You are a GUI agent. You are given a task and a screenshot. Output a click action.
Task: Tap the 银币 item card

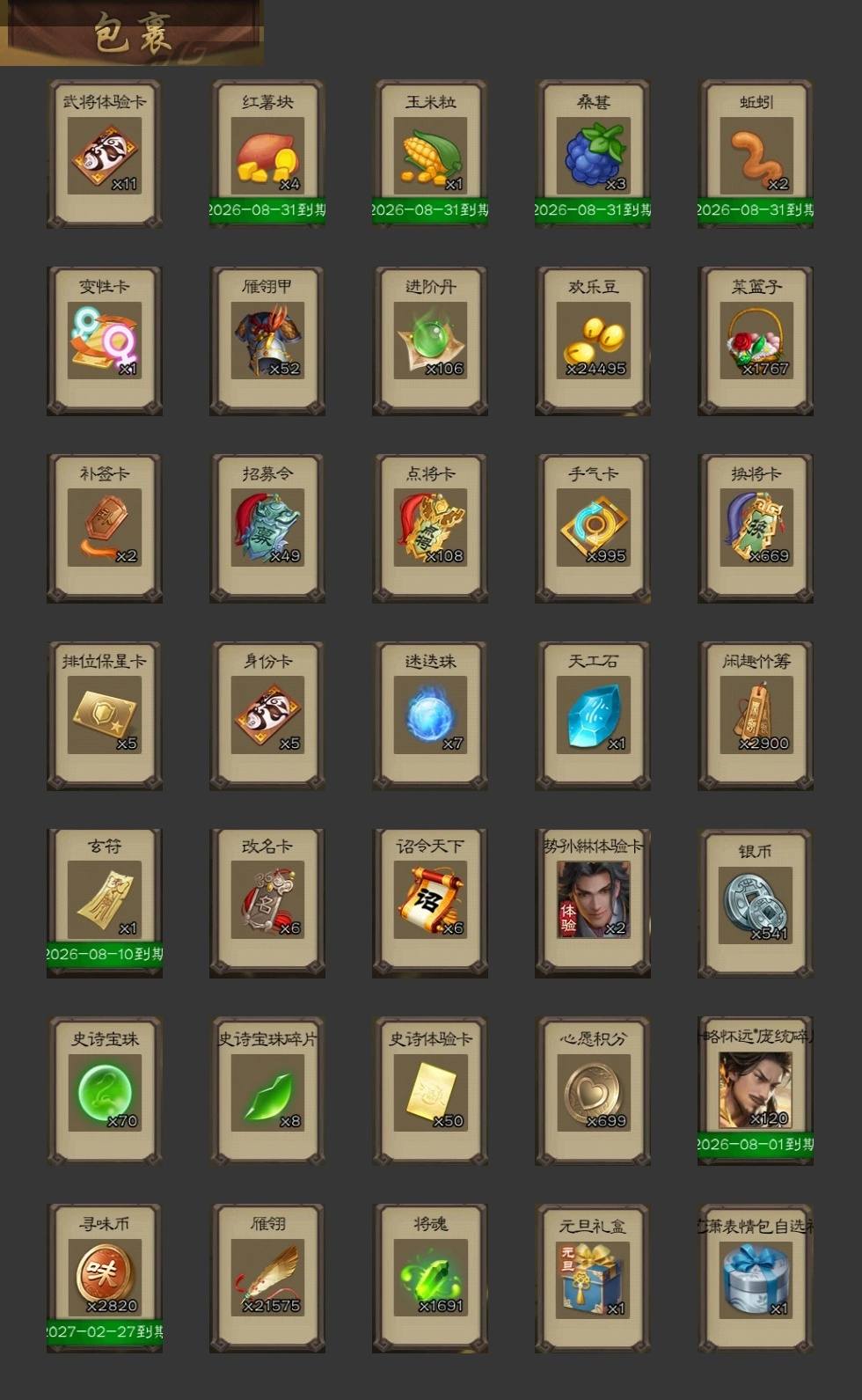click(756, 903)
